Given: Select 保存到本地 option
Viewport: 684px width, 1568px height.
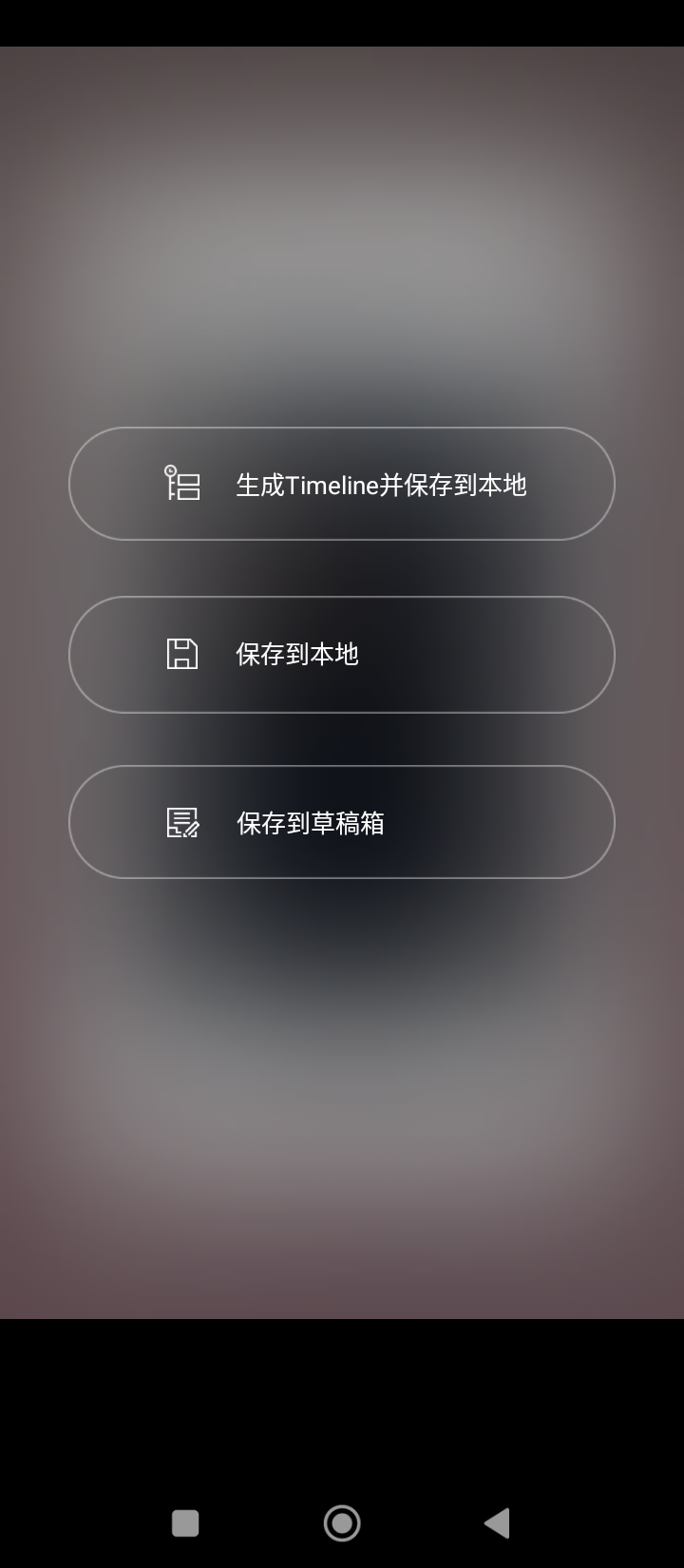Looking at the screenshot, I should pyautogui.click(x=342, y=654).
